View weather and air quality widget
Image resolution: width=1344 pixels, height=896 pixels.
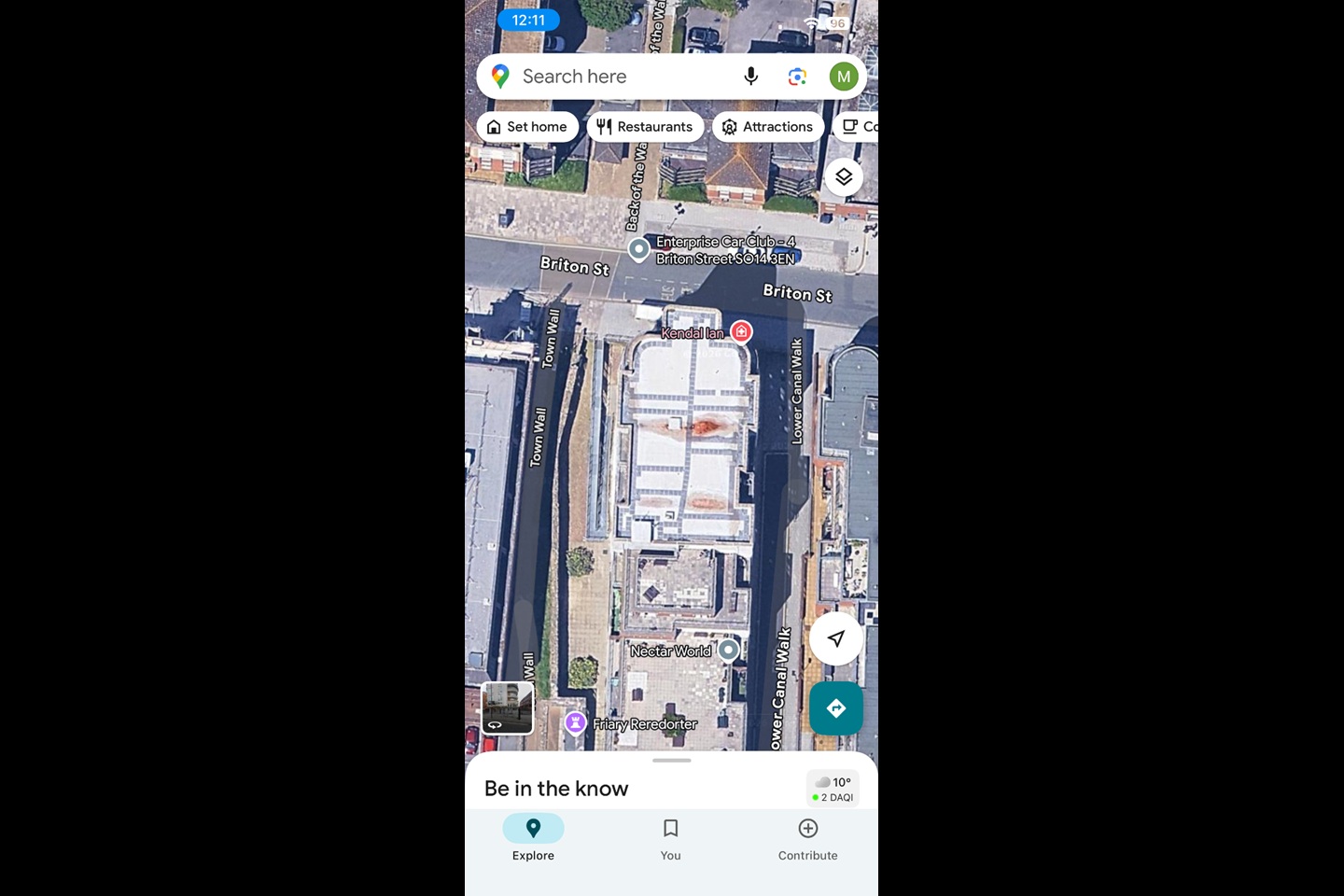pos(833,789)
